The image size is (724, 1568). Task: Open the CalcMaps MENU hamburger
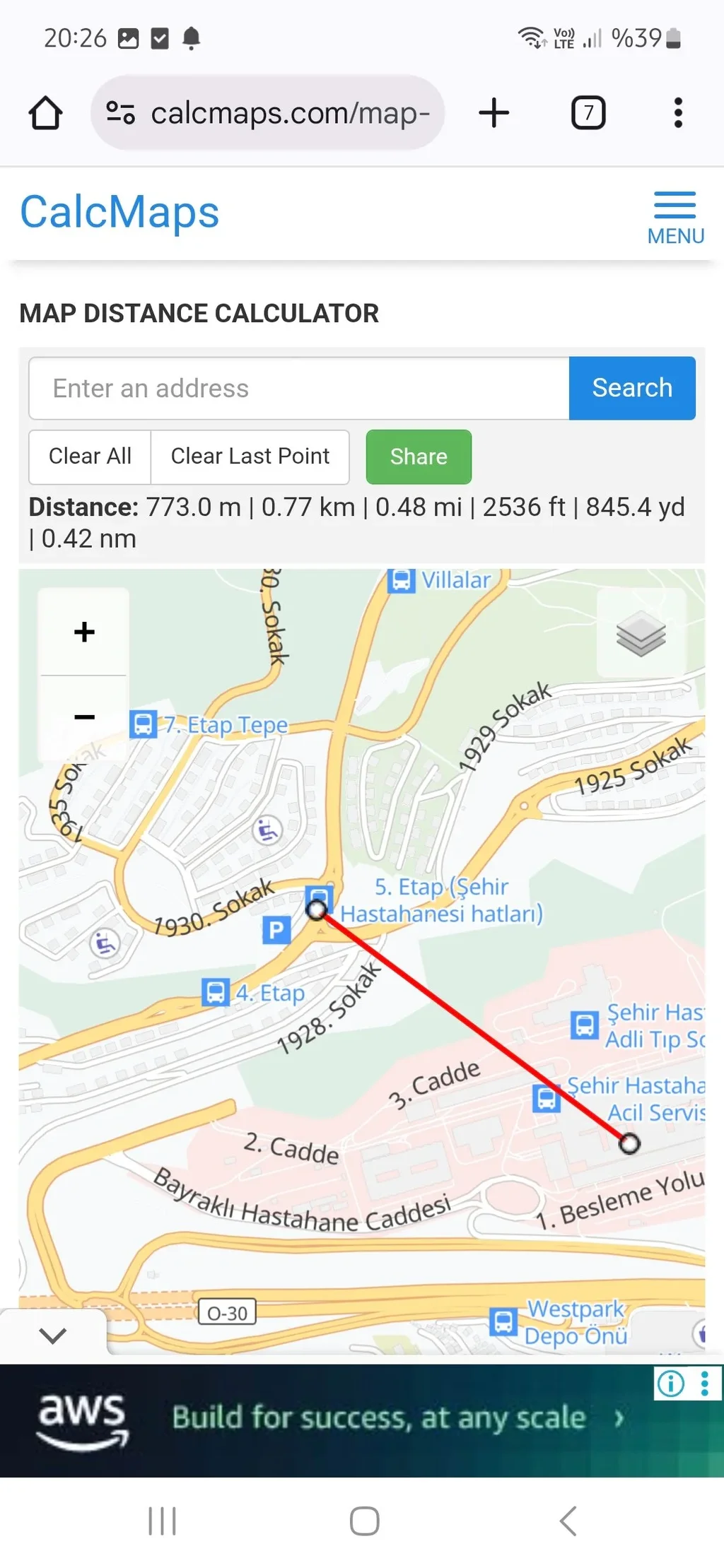(675, 206)
